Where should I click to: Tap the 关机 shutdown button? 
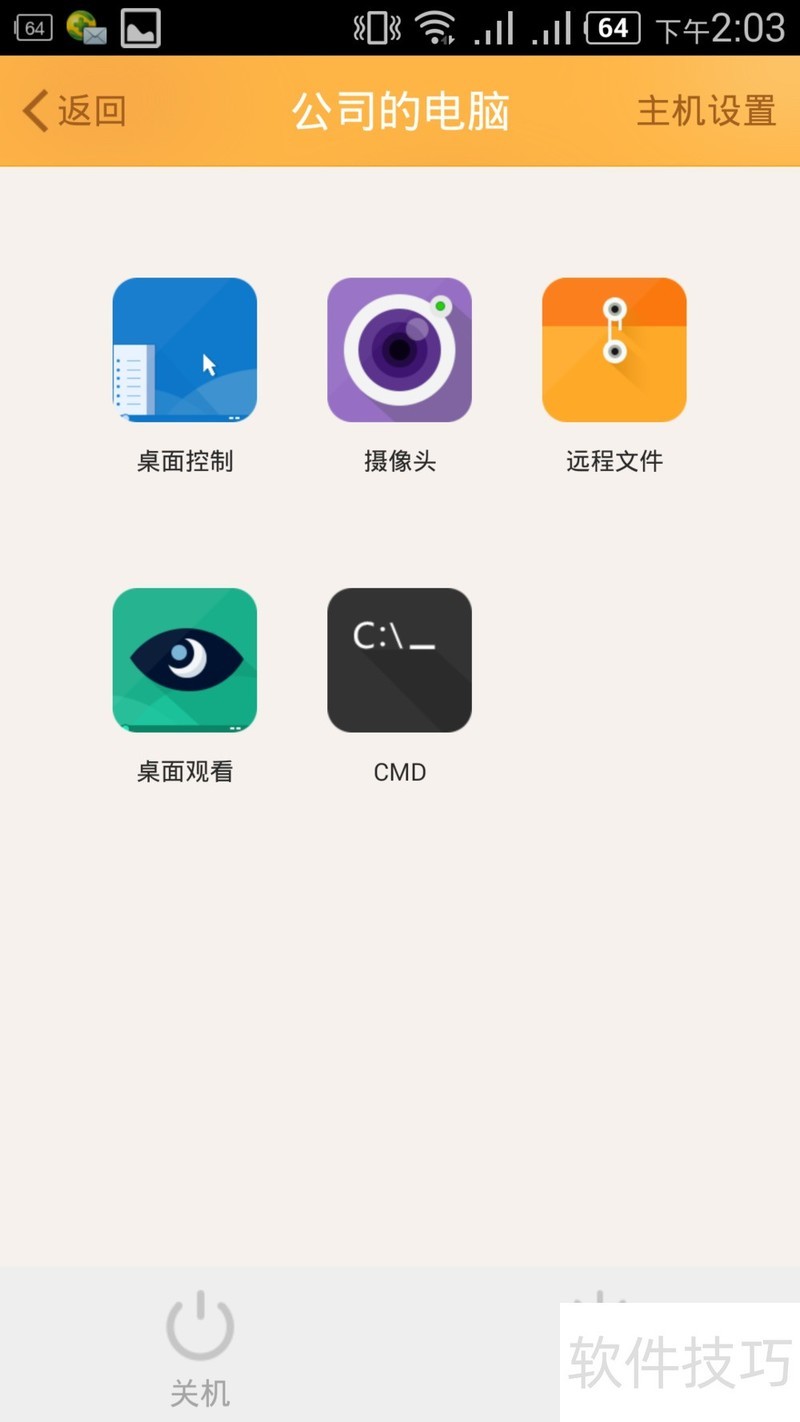tap(200, 1345)
